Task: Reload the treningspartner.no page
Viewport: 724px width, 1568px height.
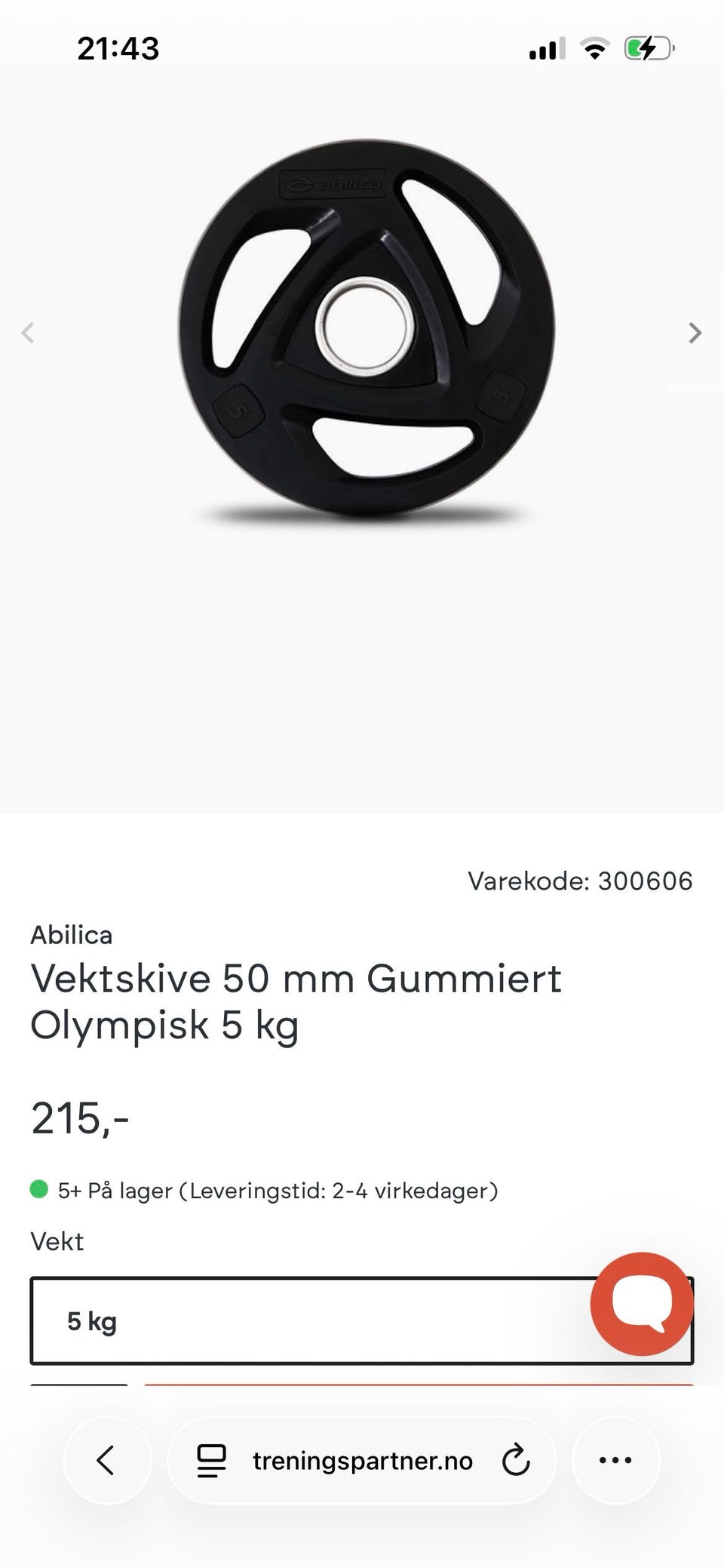Action: (x=515, y=1459)
